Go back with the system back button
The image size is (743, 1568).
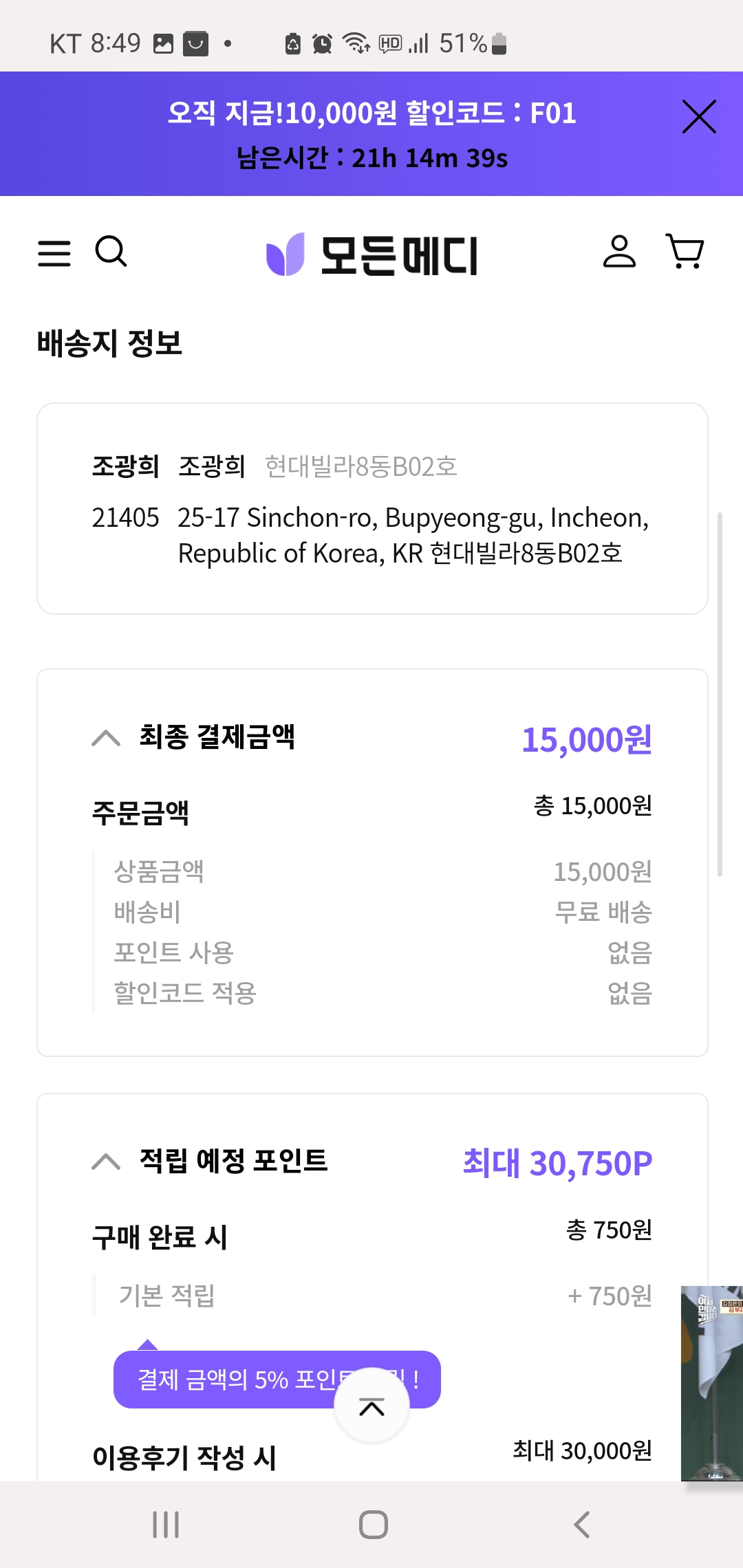click(x=582, y=1525)
